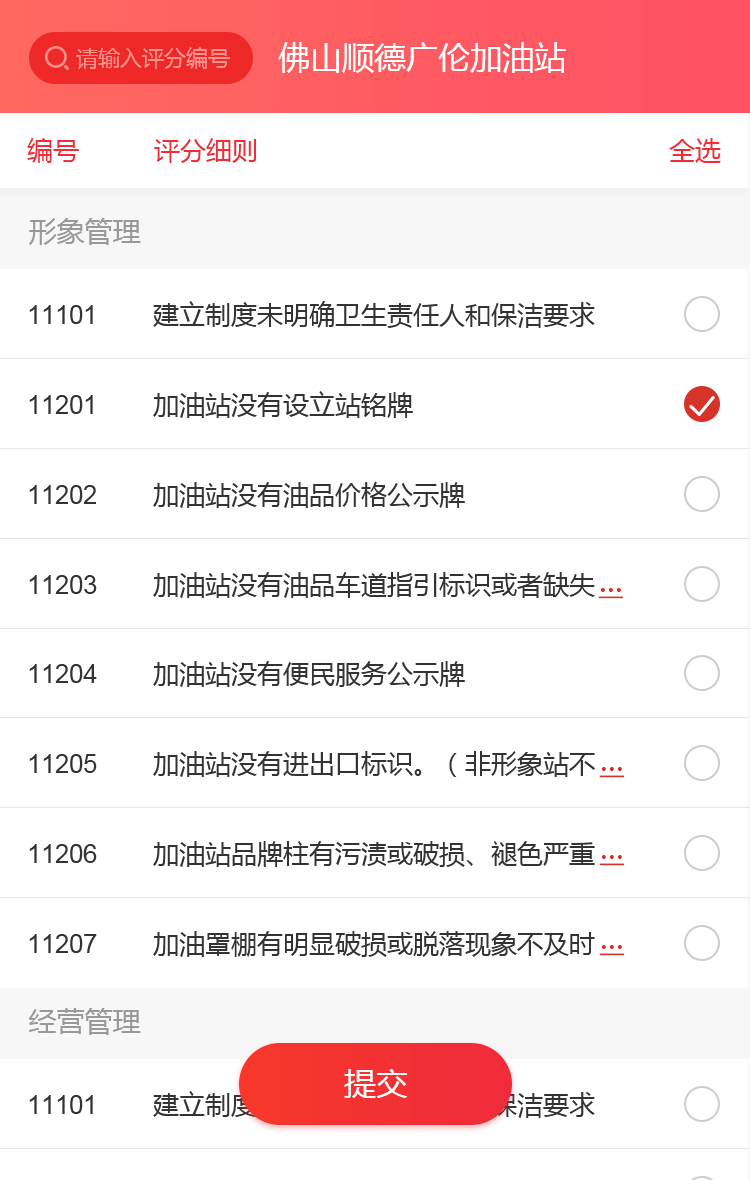The width and height of the screenshot is (750, 1180).
Task: Select all items with 全选
Action: [694, 151]
